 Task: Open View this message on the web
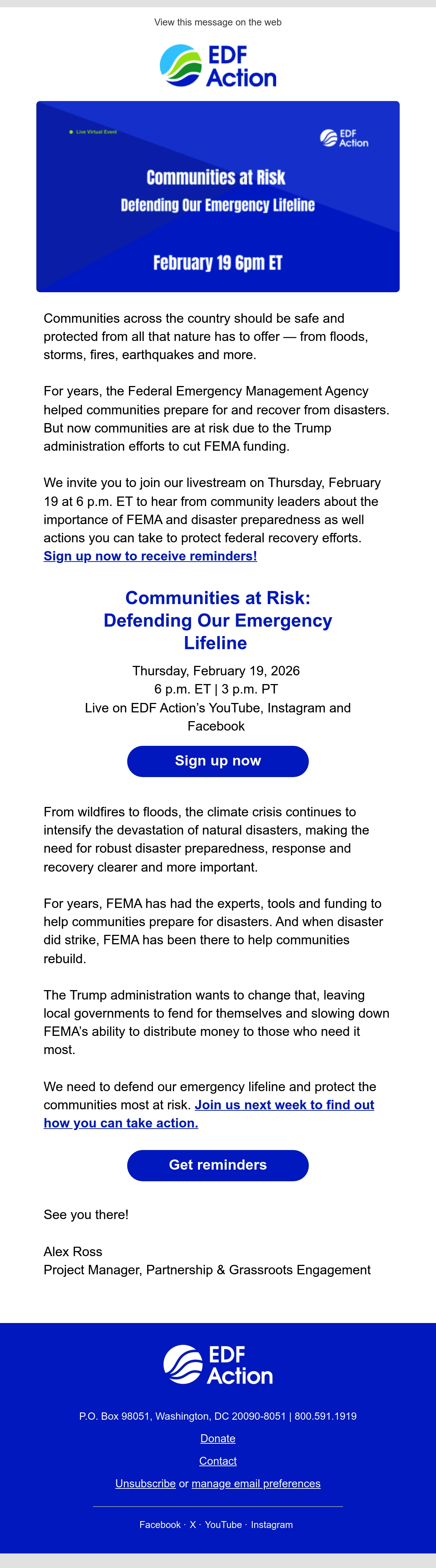[218, 23]
